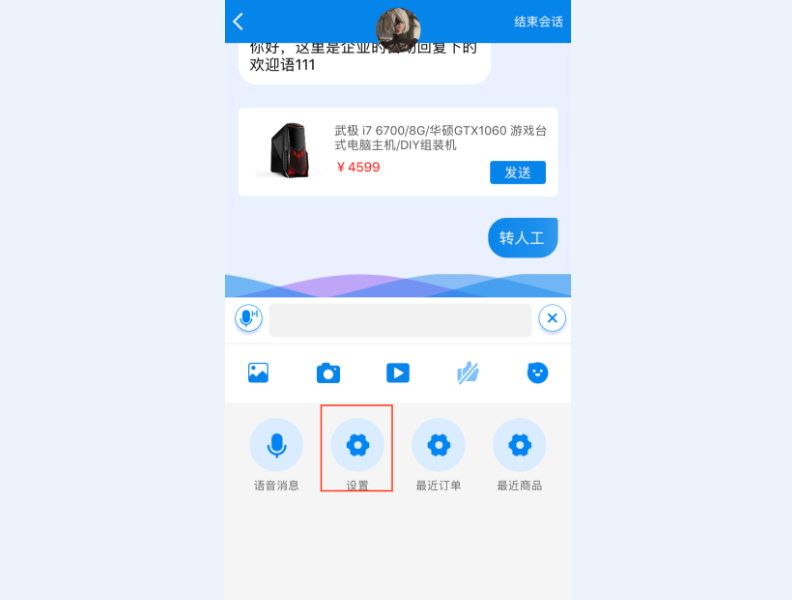The image size is (792, 600).
Task: End the session with 结束会话
Action: coord(538,22)
